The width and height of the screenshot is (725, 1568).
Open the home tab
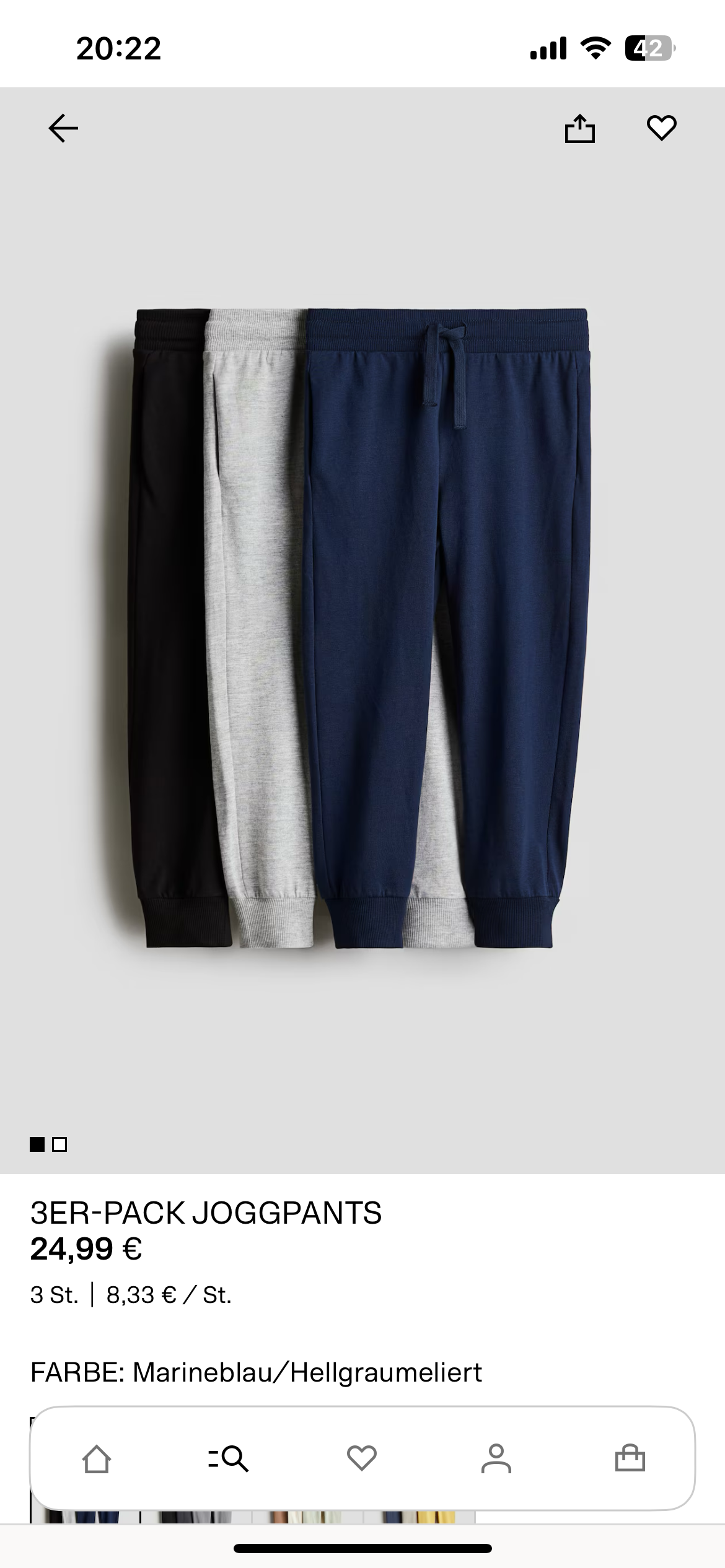[97, 1458]
